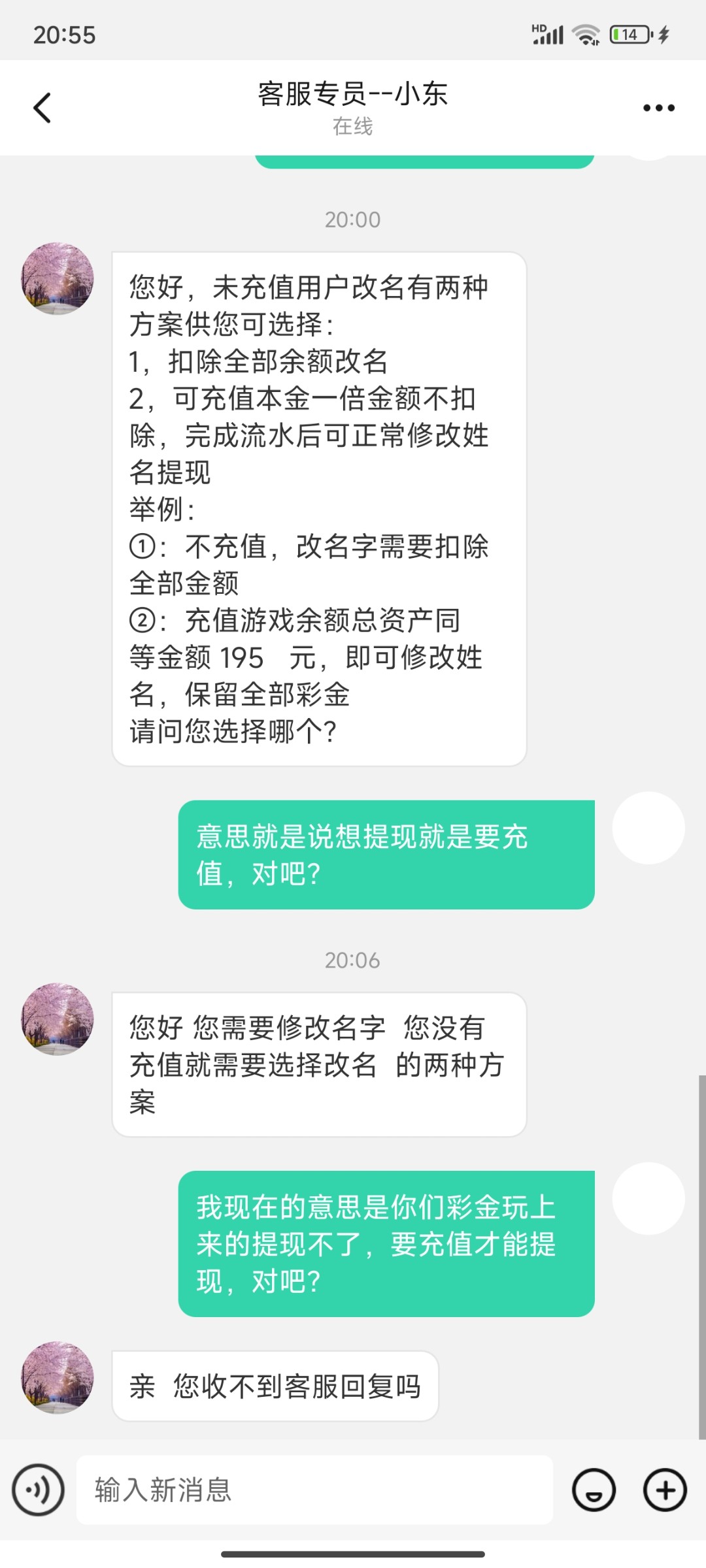Open the plus attachment menu
Image resolution: width=706 pixels, height=1568 pixels.
tap(665, 1490)
